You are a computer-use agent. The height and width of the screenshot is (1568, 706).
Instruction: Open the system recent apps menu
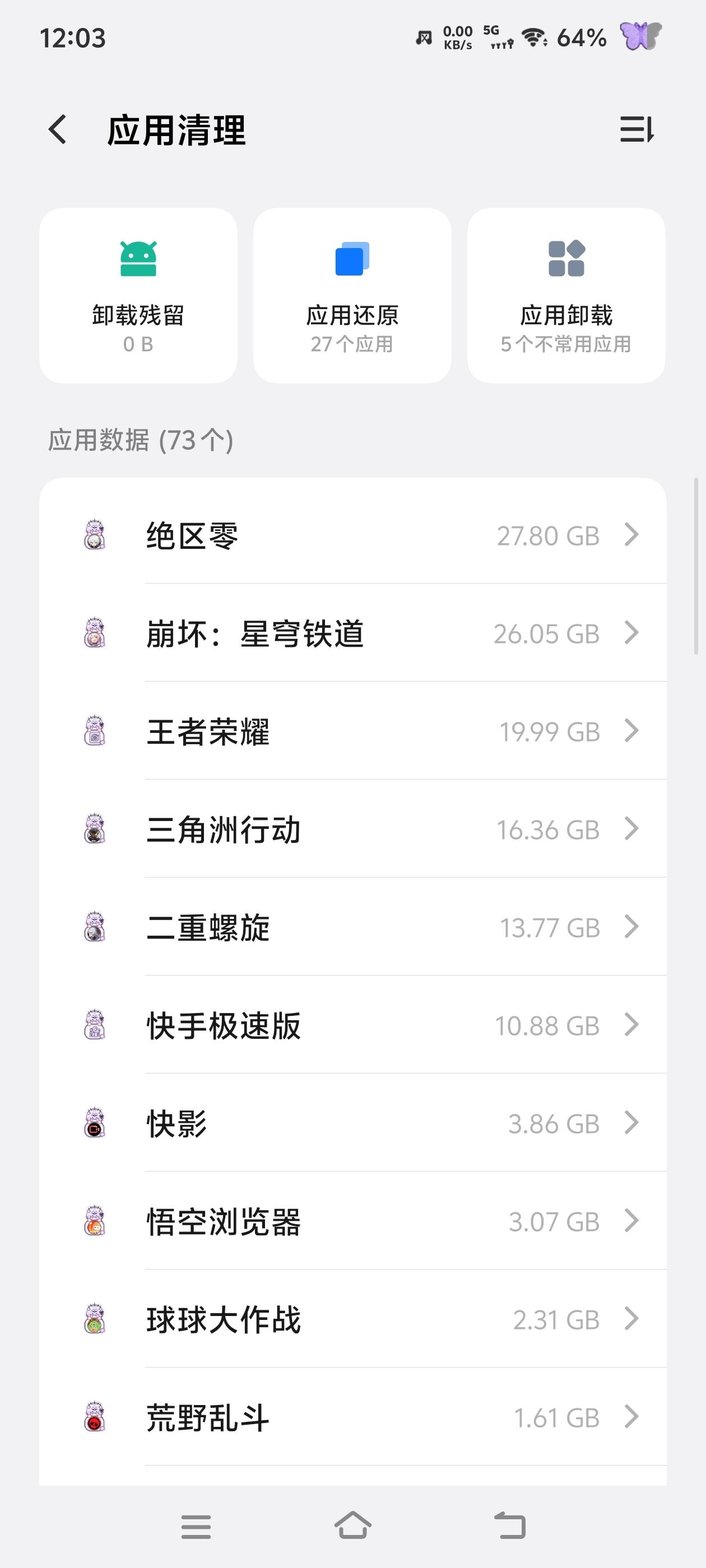[x=196, y=1527]
